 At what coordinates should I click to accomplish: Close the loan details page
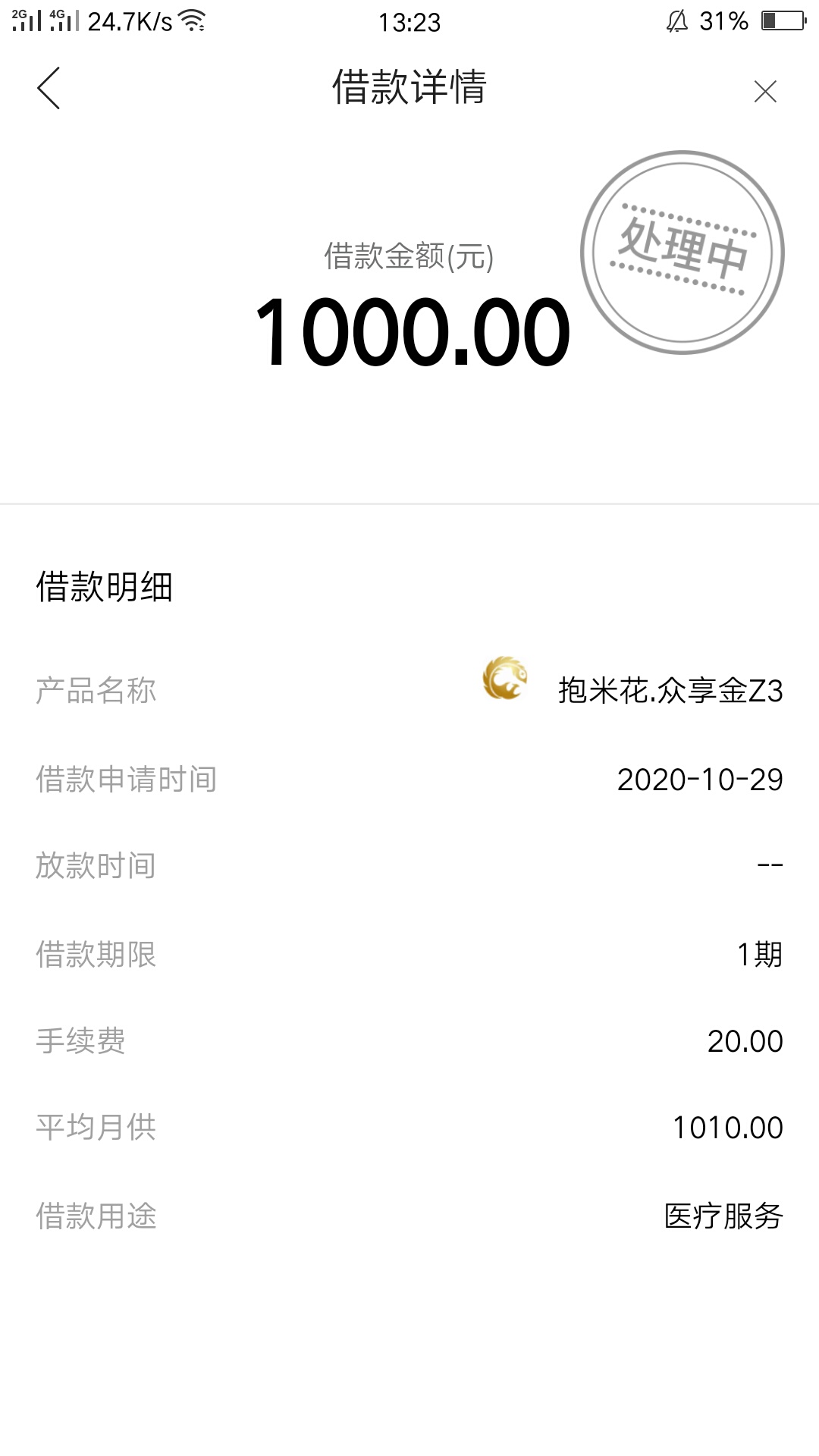click(x=765, y=91)
